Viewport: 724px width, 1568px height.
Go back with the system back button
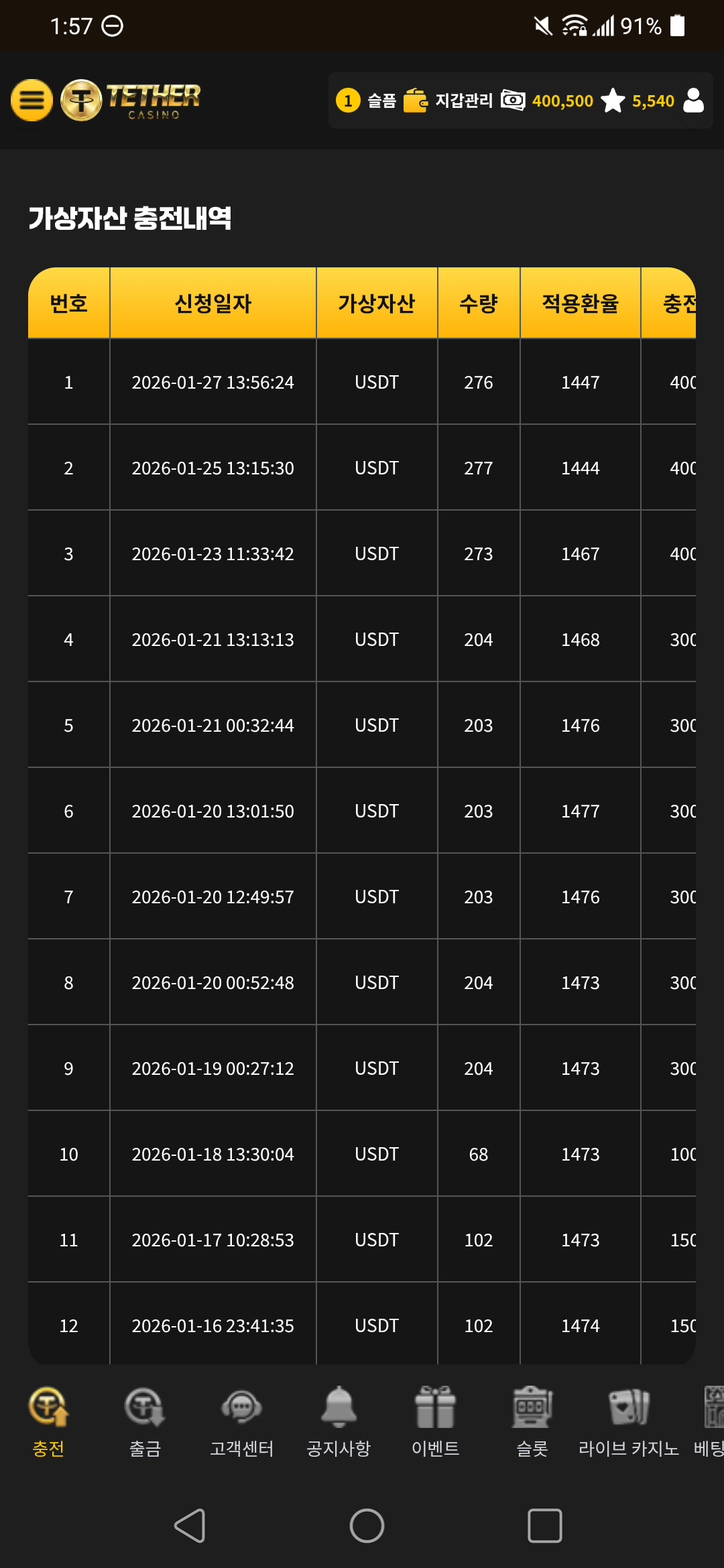[190, 1526]
